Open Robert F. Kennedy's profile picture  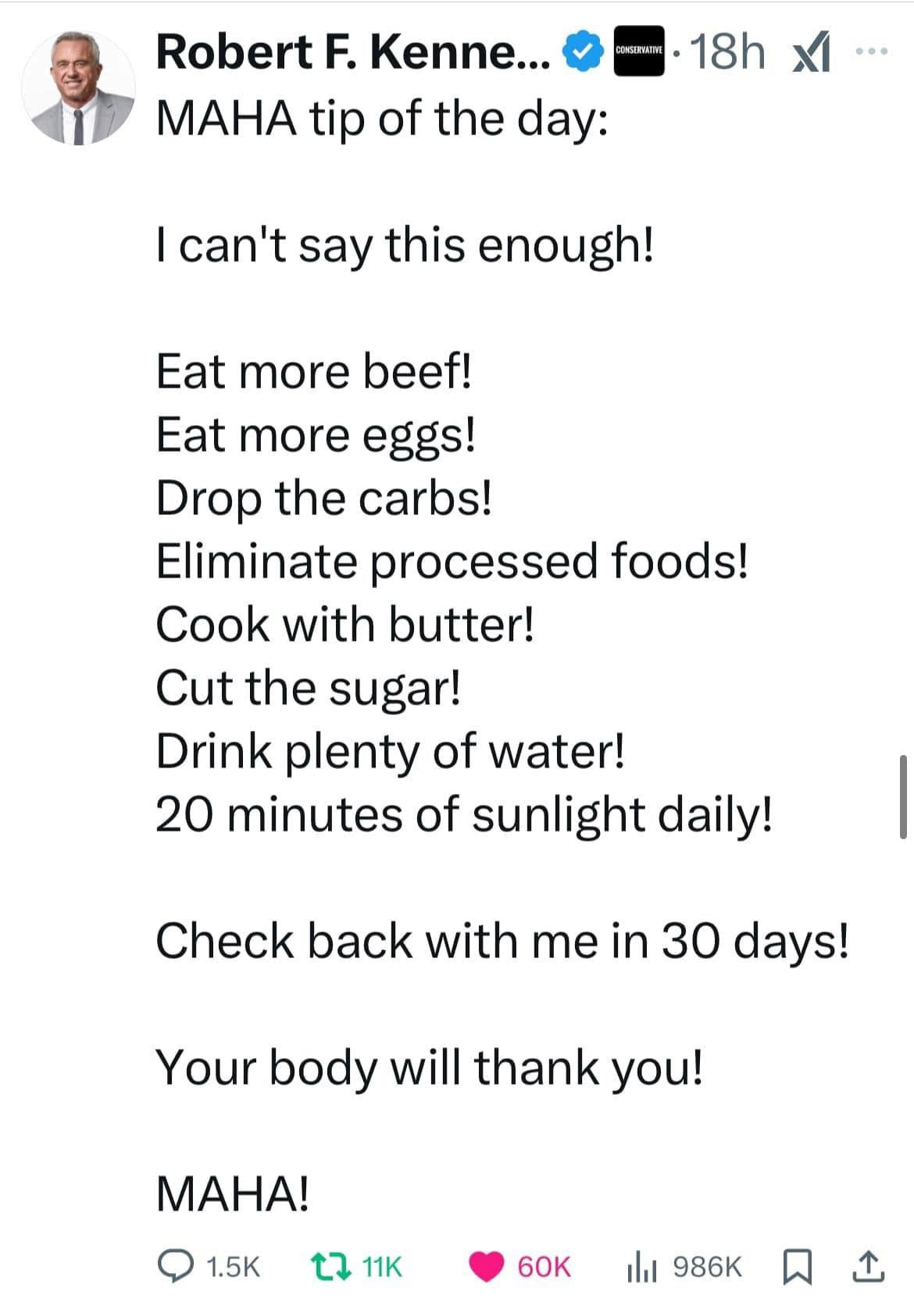[x=78, y=88]
